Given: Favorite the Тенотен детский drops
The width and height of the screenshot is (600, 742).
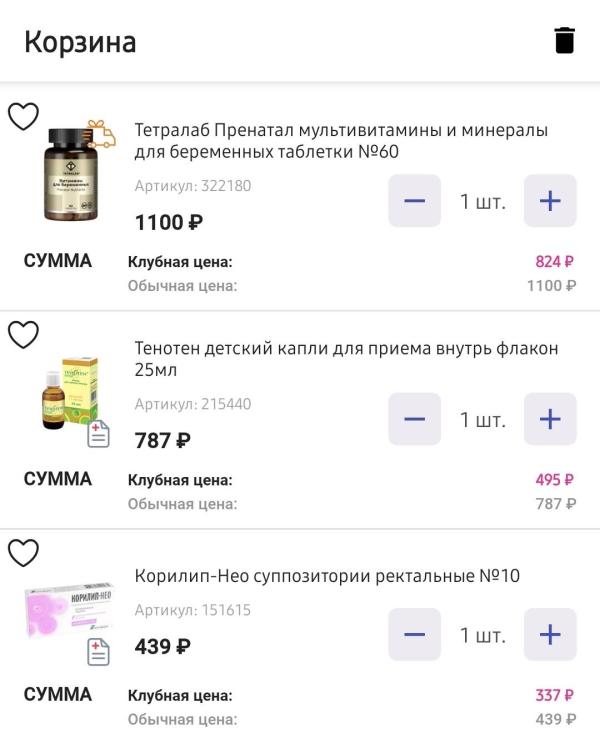Looking at the screenshot, I should pyautogui.click(x=23, y=335).
